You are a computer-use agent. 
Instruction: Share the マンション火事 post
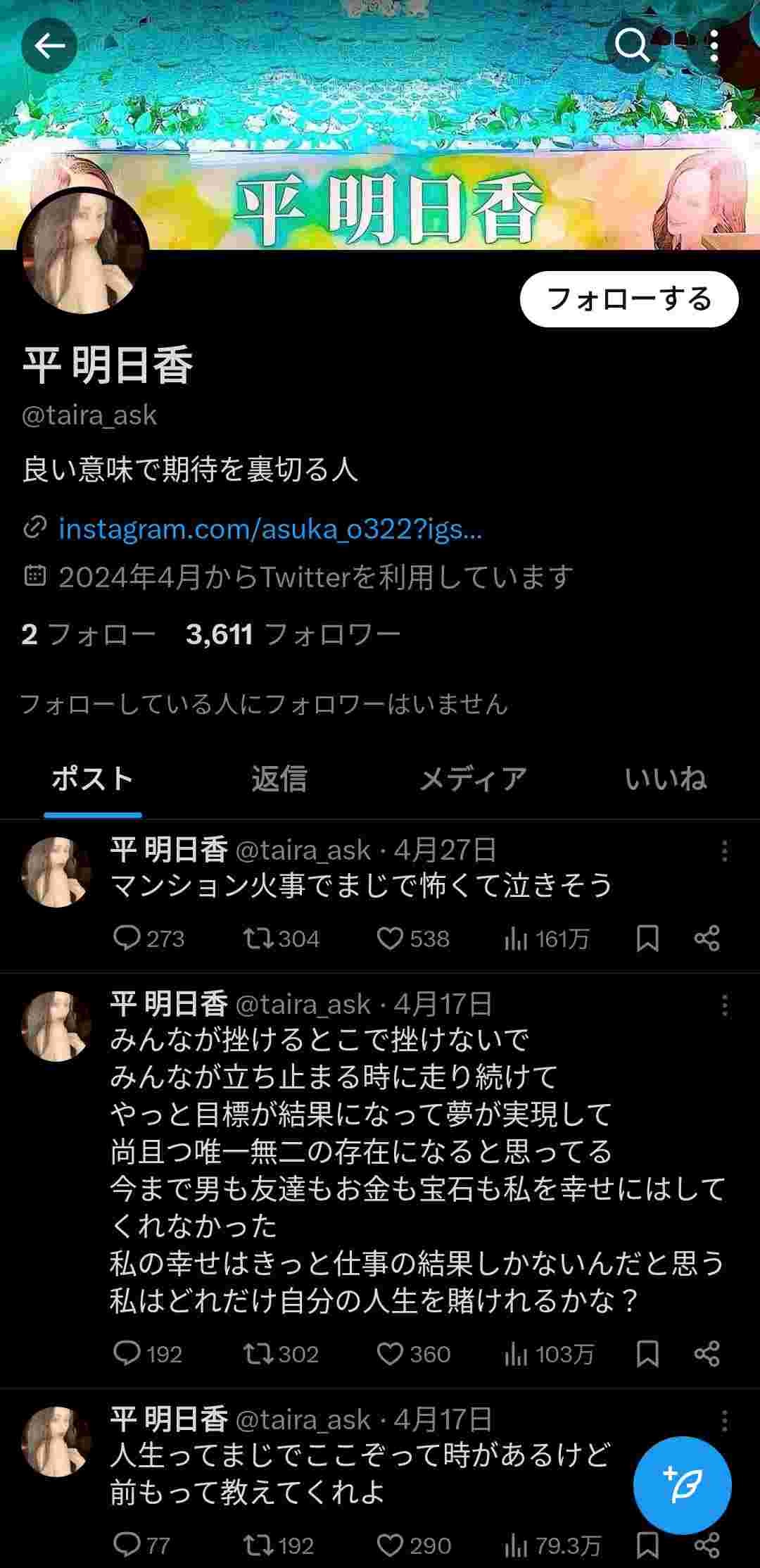[x=707, y=939]
